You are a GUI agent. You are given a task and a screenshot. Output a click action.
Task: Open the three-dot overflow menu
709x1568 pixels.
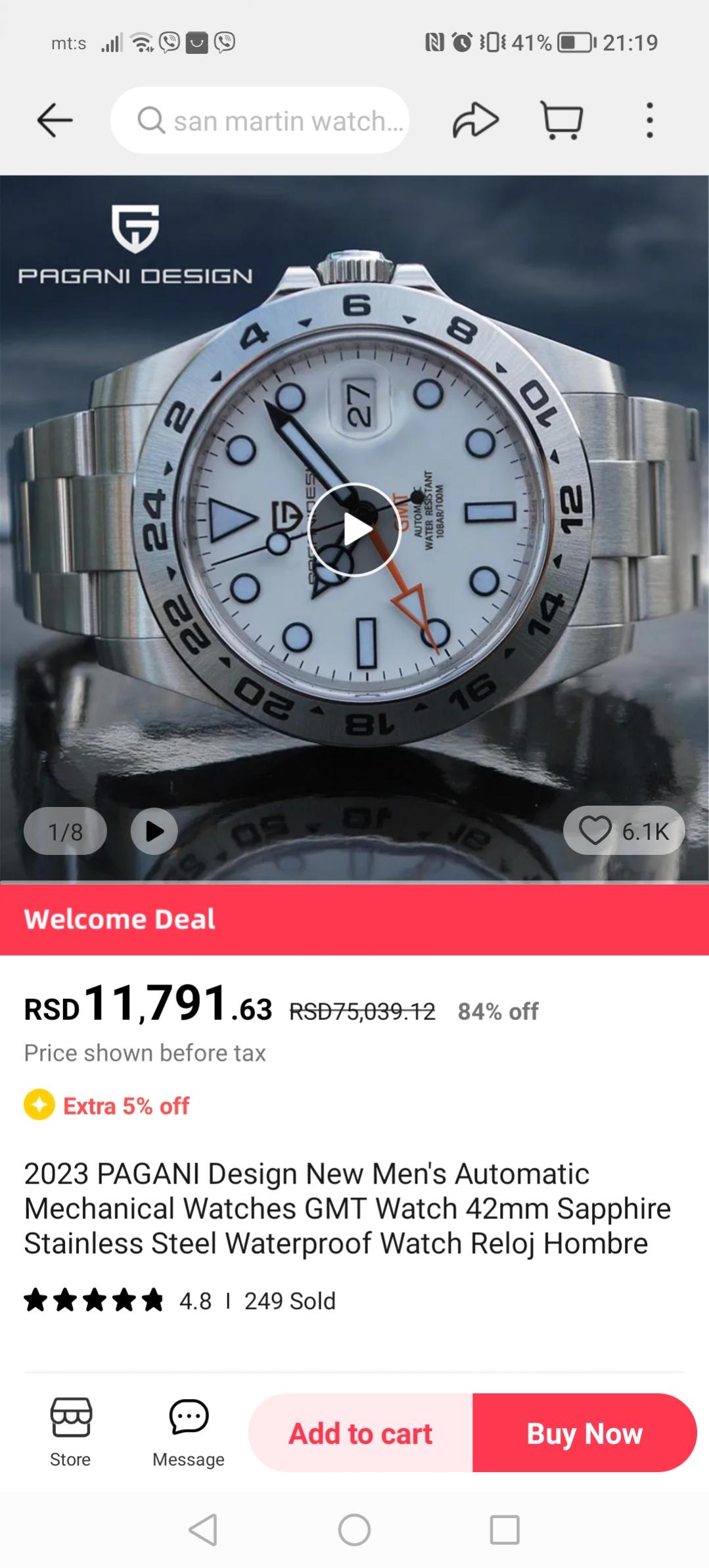click(x=649, y=121)
